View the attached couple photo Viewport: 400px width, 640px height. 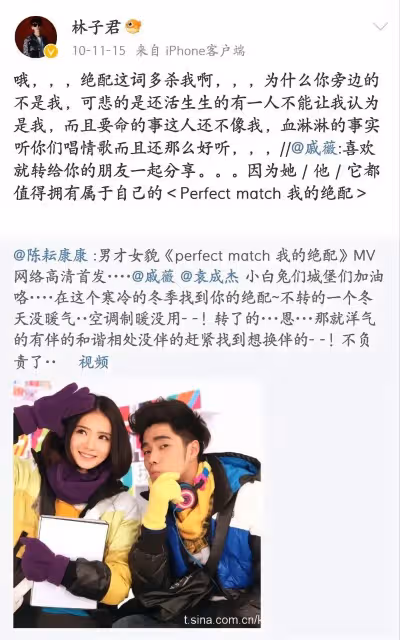click(x=137, y=504)
